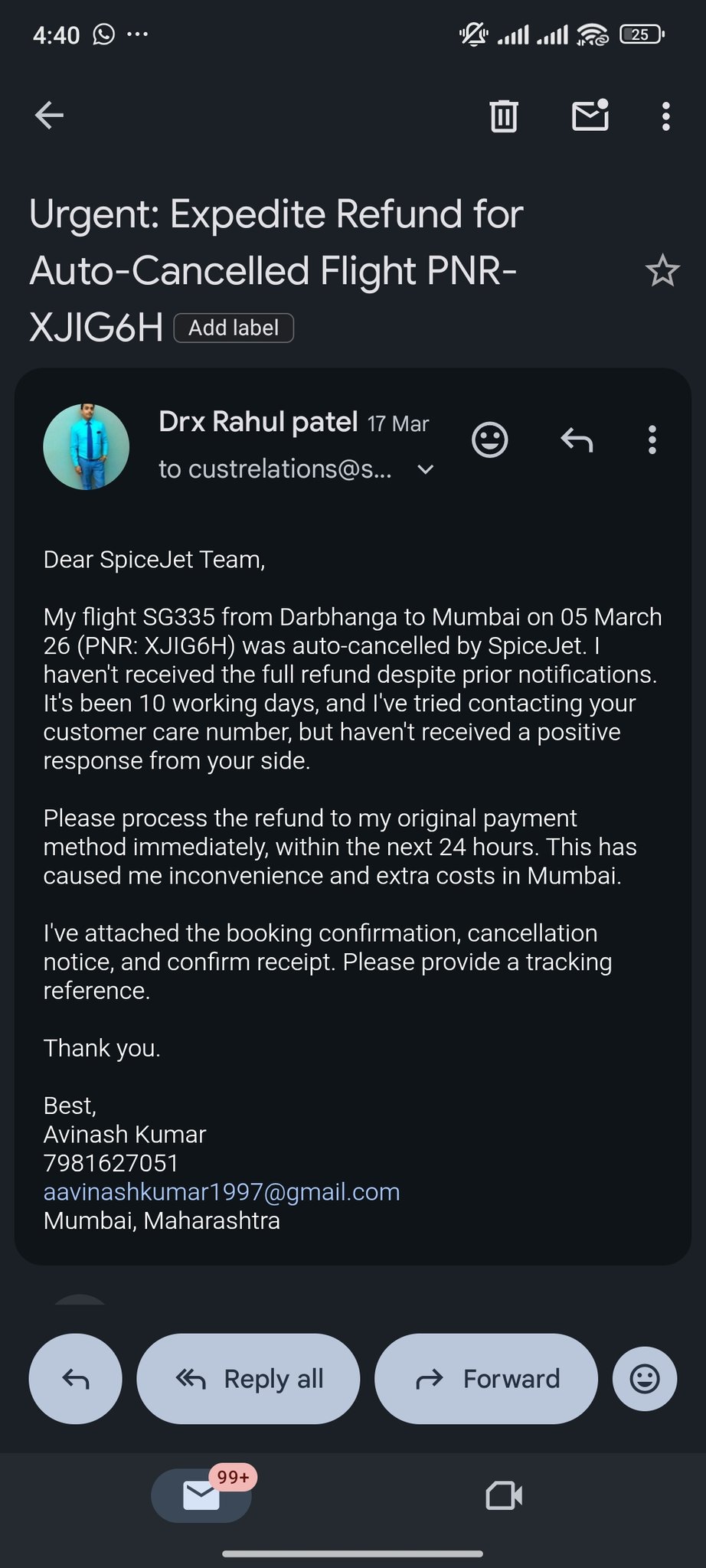
Task: Star this email conversation
Action: pyautogui.click(x=662, y=271)
